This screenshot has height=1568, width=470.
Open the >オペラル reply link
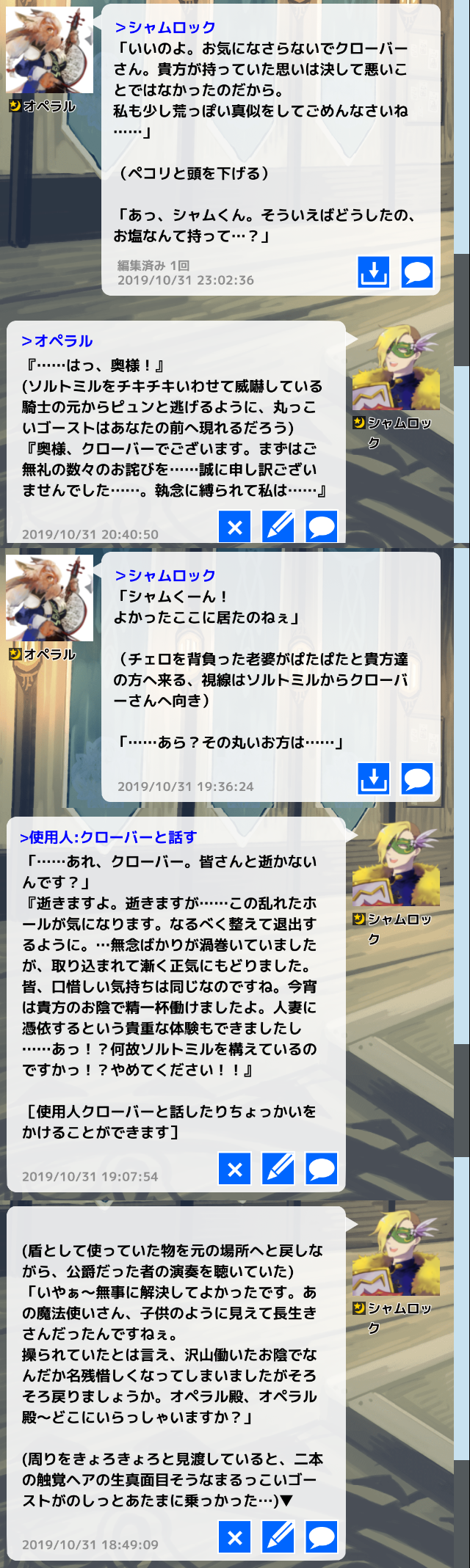point(57,341)
